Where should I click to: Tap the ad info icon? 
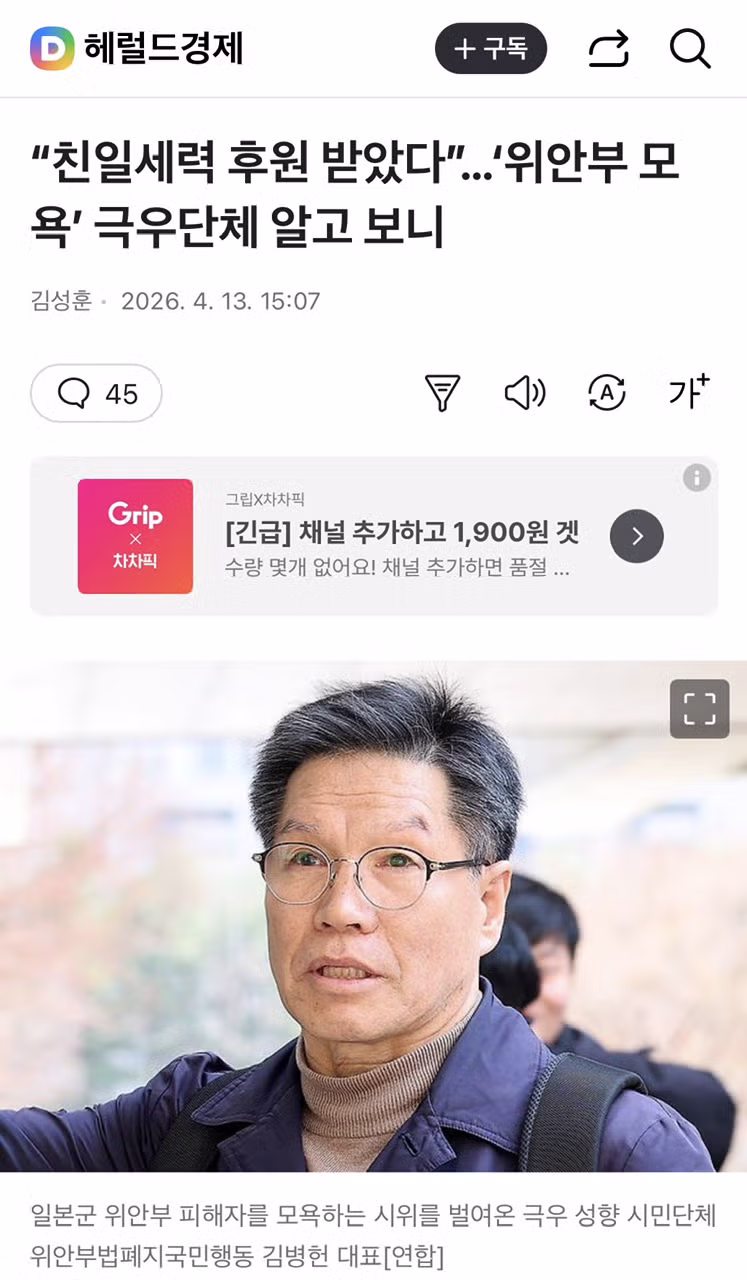(x=697, y=477)
